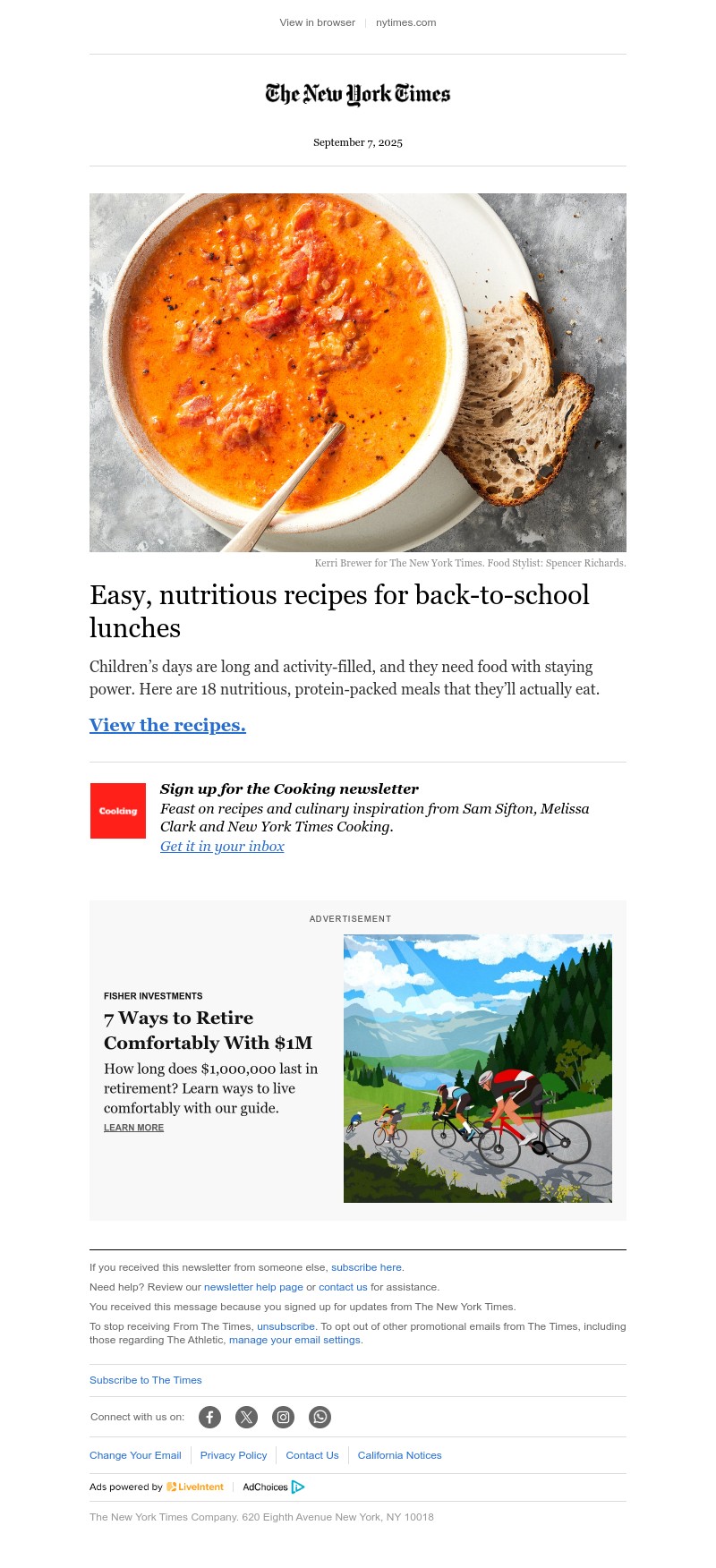Click unsubscribe to stop From The Times
The width and height of the screenshot is (716, 1568).
(286, 1326)
